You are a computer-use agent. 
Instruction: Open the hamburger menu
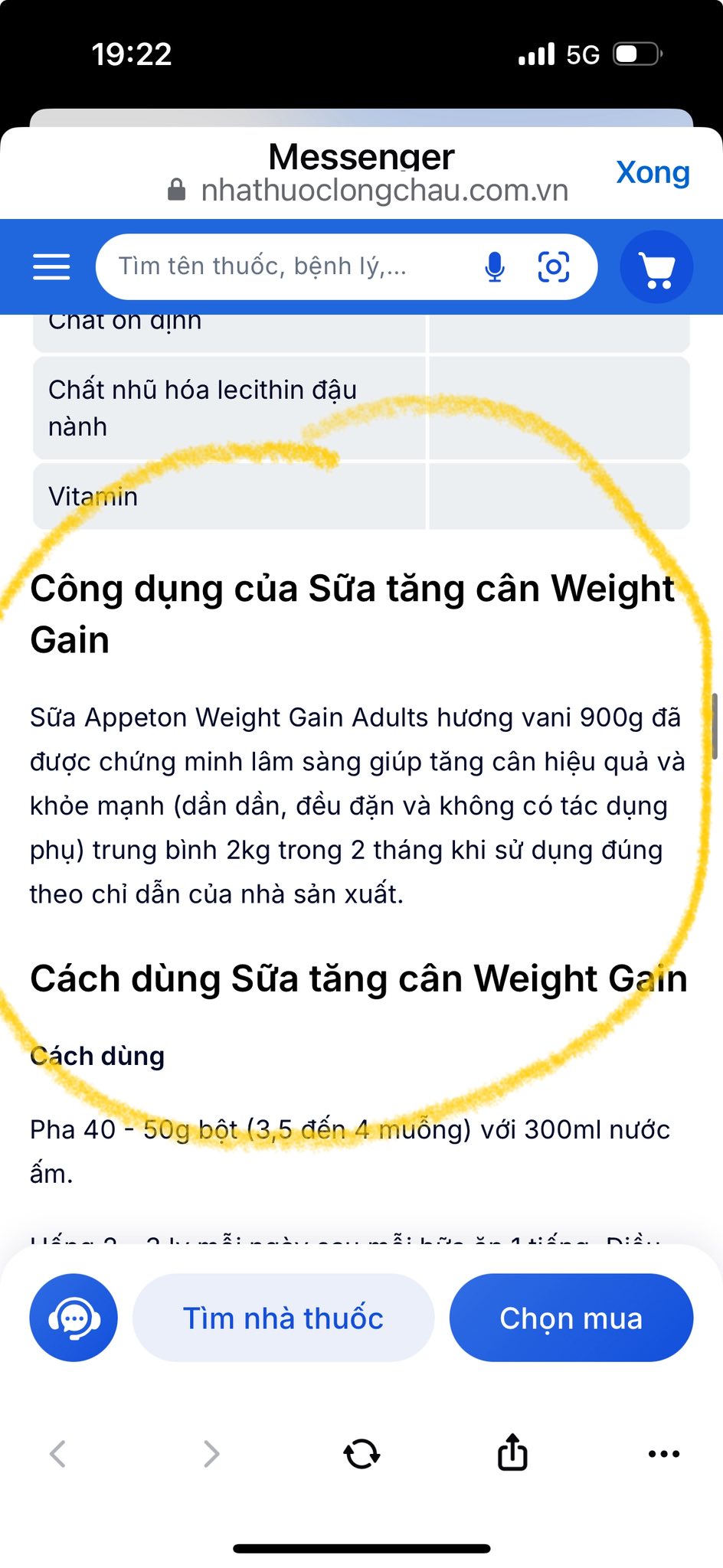coord(51,266)
